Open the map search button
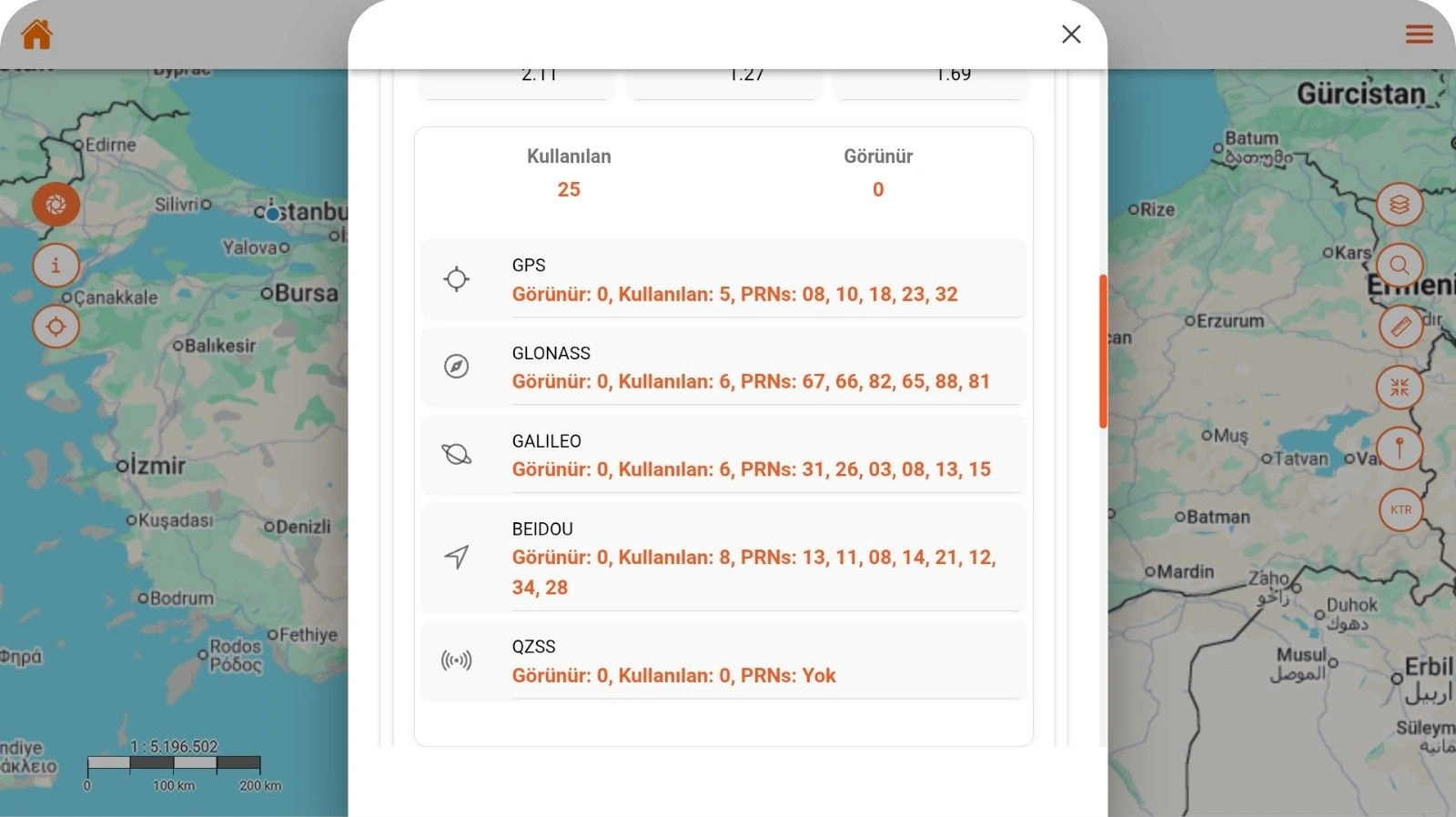Viewport: 1456px width, 817px height. (1400, 266)
